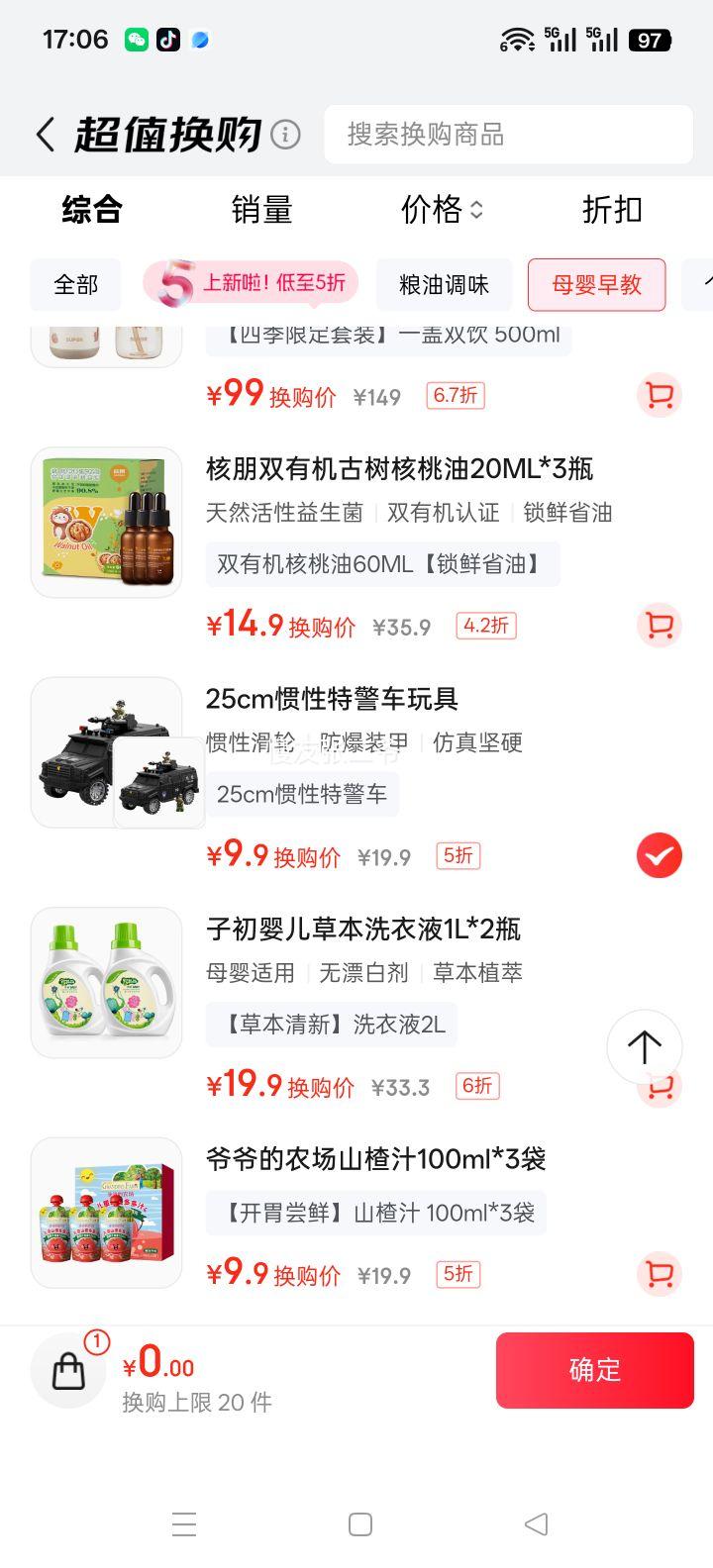Add 核朋双有机古树核桃油 to cart
The width and height of the screenshot is (713, 1568).
(x=659, y=626)
